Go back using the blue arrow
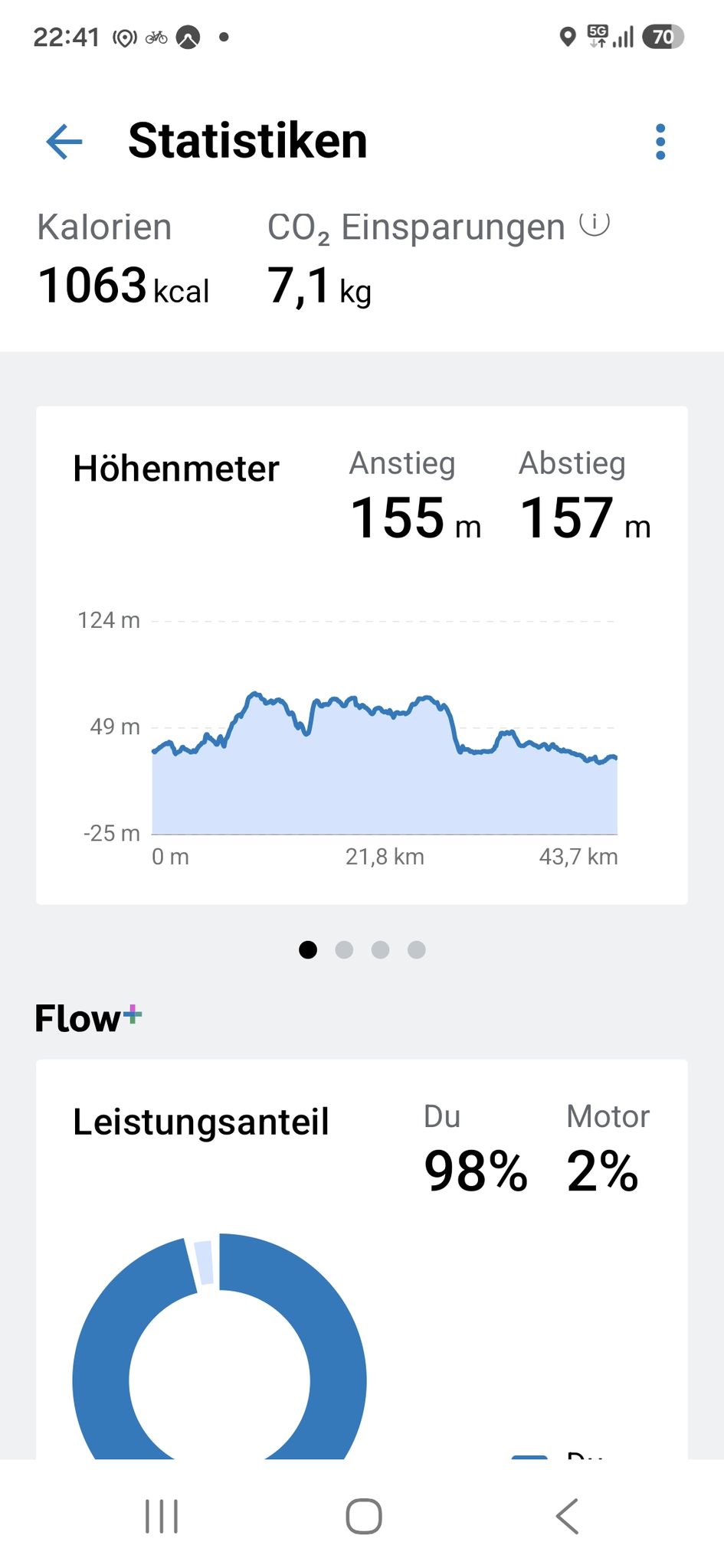724x1568 pixels. pos(64,142)
